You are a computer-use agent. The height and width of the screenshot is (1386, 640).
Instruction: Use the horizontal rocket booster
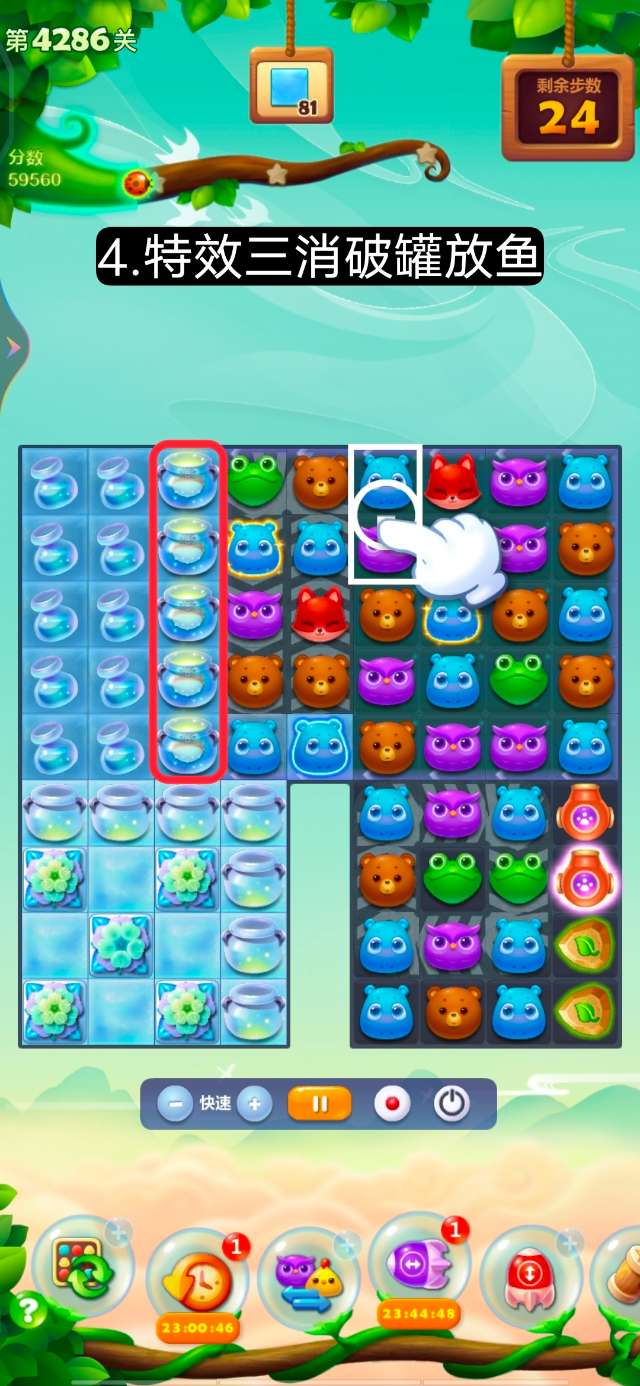point(418,1270)
